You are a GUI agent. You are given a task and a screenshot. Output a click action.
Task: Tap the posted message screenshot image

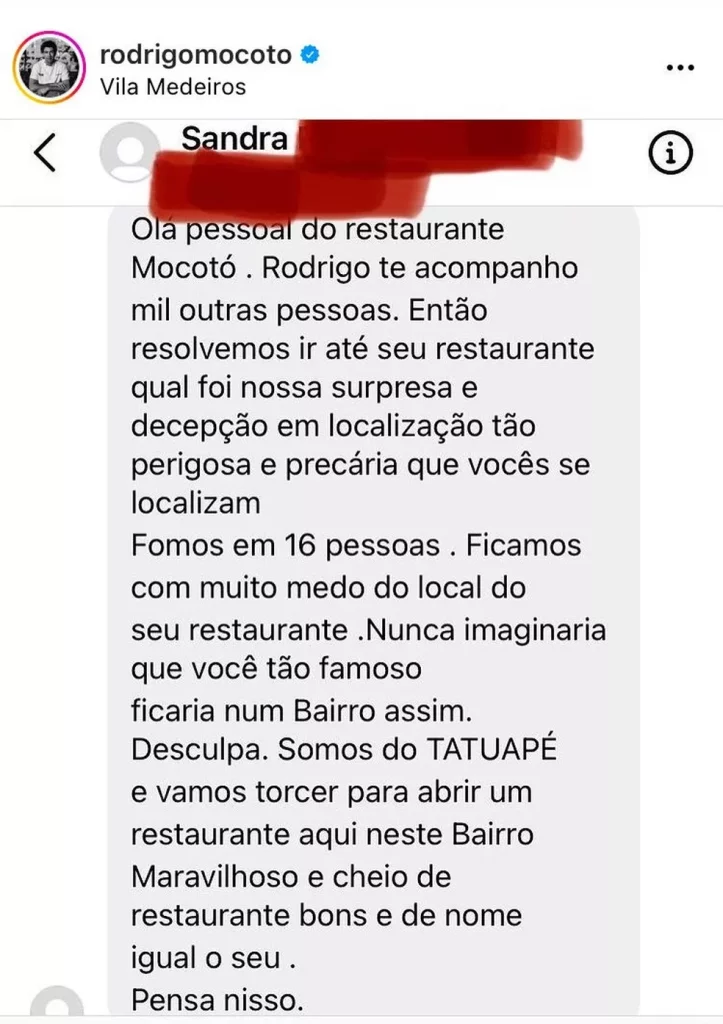pos(361,570)
